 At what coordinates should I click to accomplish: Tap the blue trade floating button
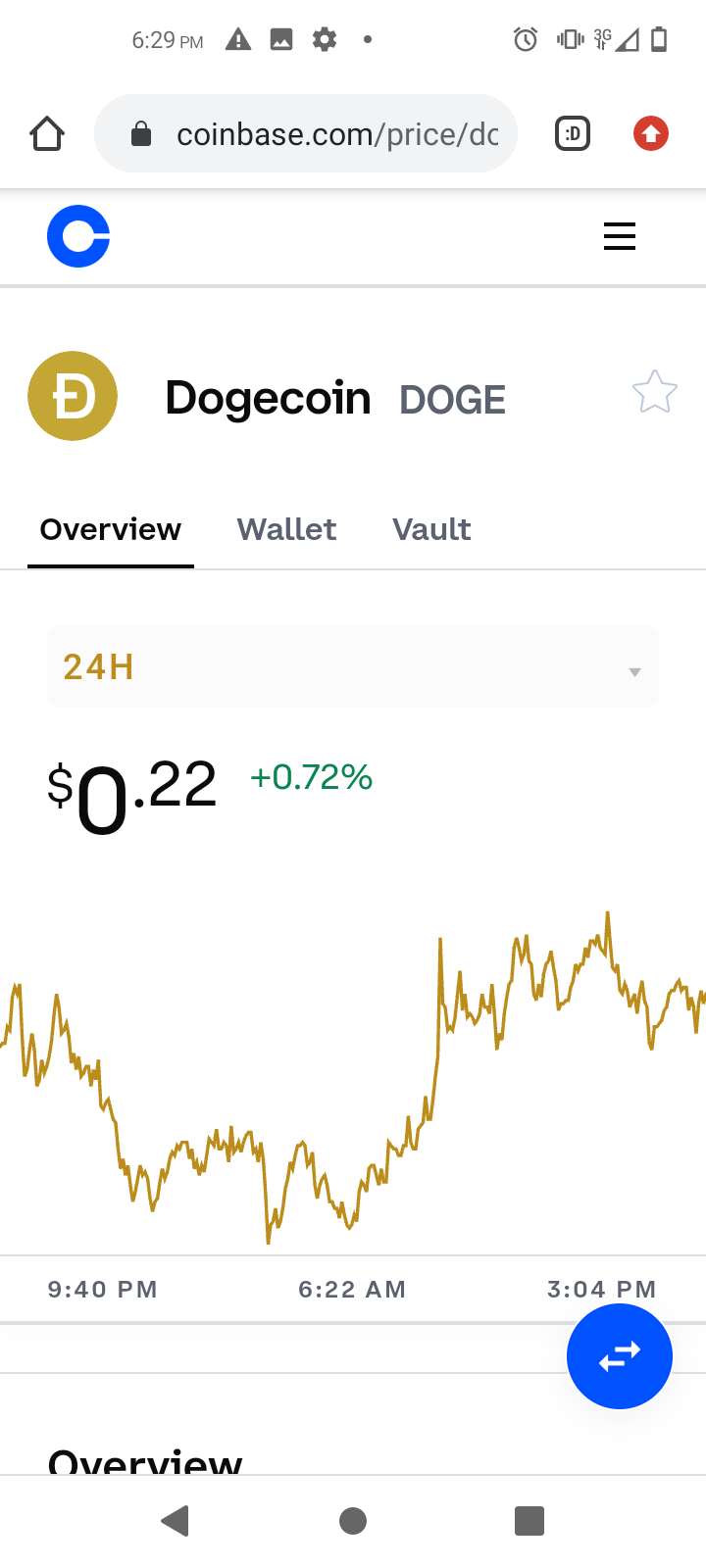619,1356
